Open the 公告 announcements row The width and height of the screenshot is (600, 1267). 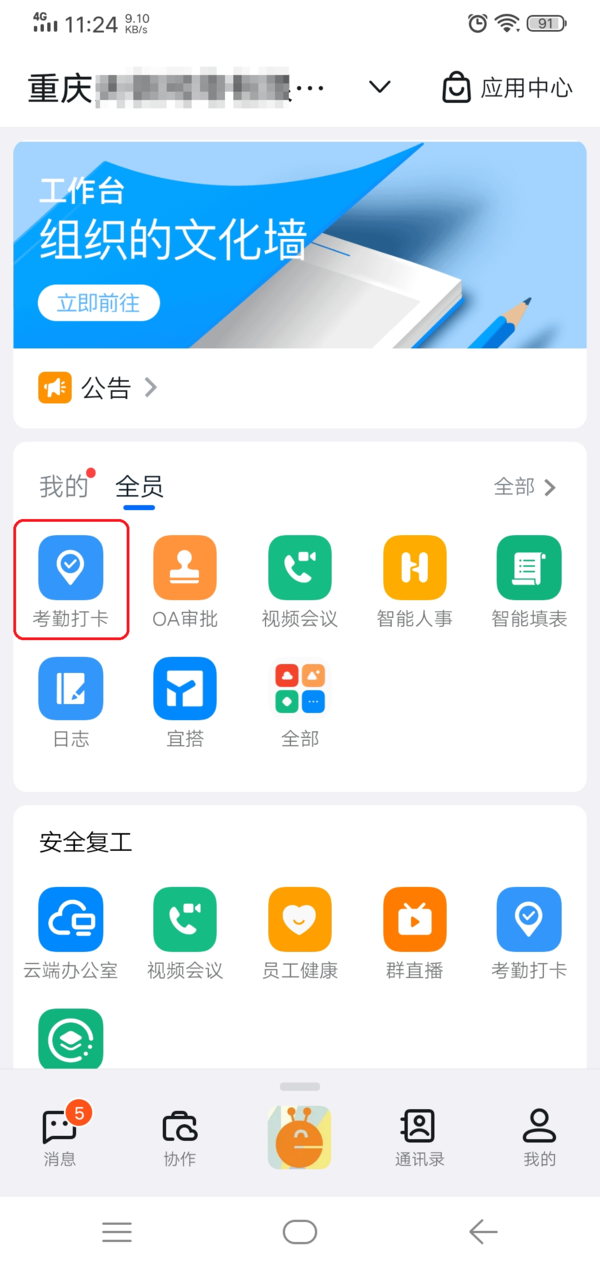(x=98, y=387)
